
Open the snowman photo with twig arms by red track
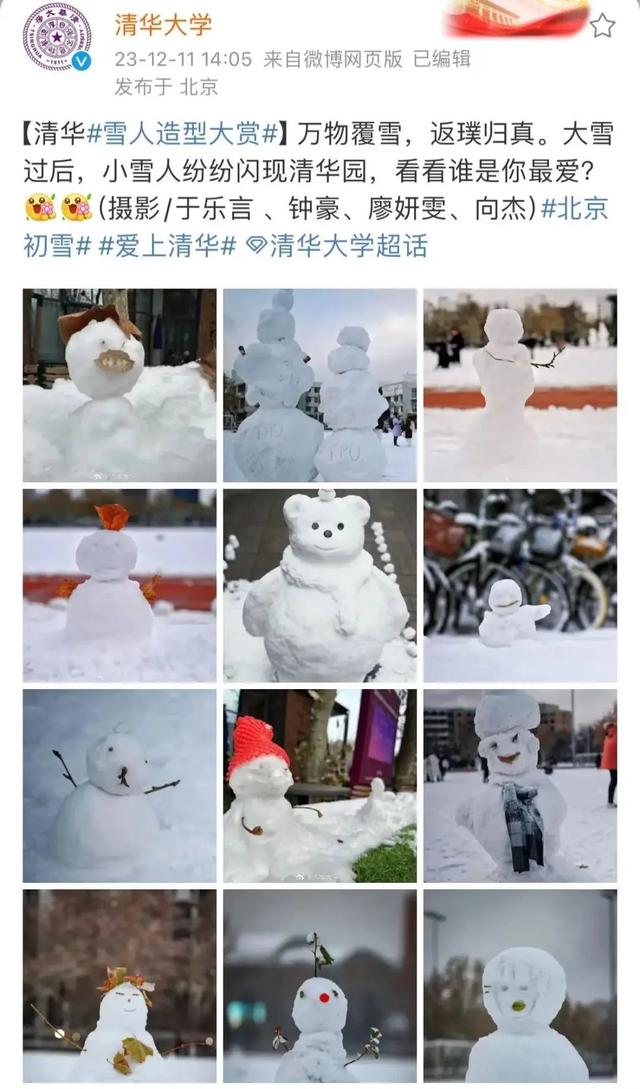tap(520, 385)
